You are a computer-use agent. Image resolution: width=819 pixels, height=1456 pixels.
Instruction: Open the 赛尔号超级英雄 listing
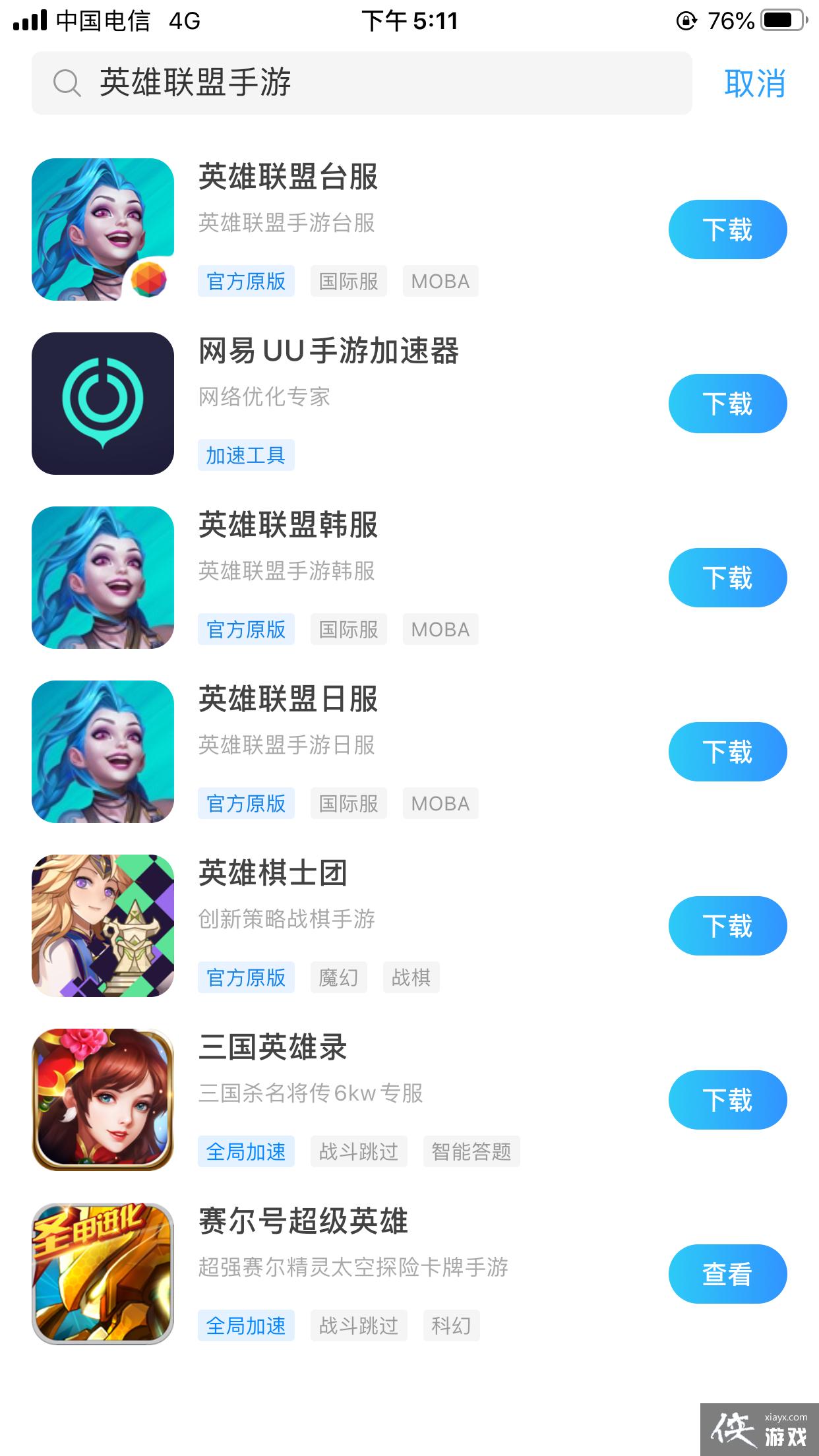[x=303, y=1223]
